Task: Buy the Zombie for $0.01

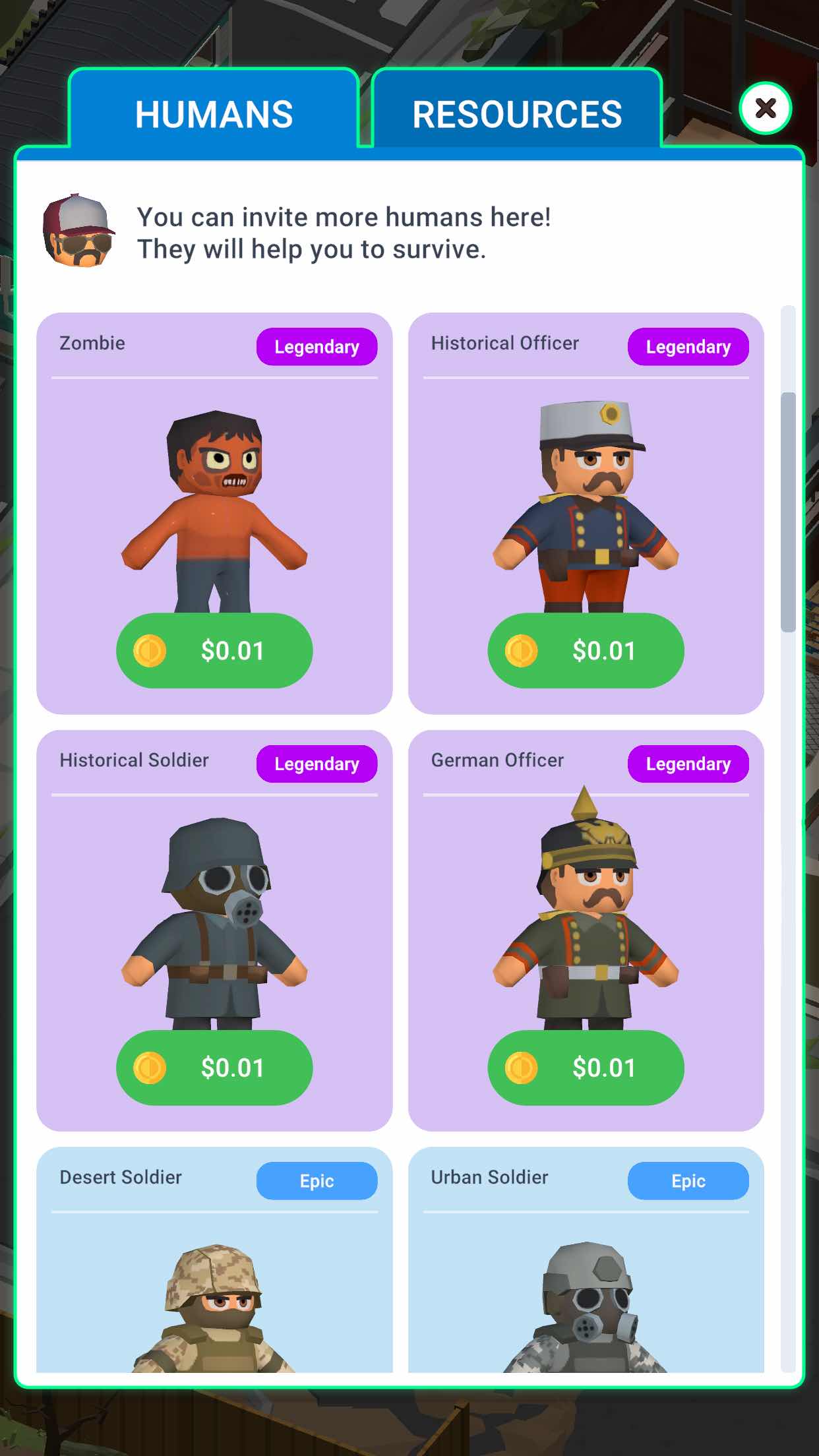Action: pyautogui.click(x=214, y=651)
